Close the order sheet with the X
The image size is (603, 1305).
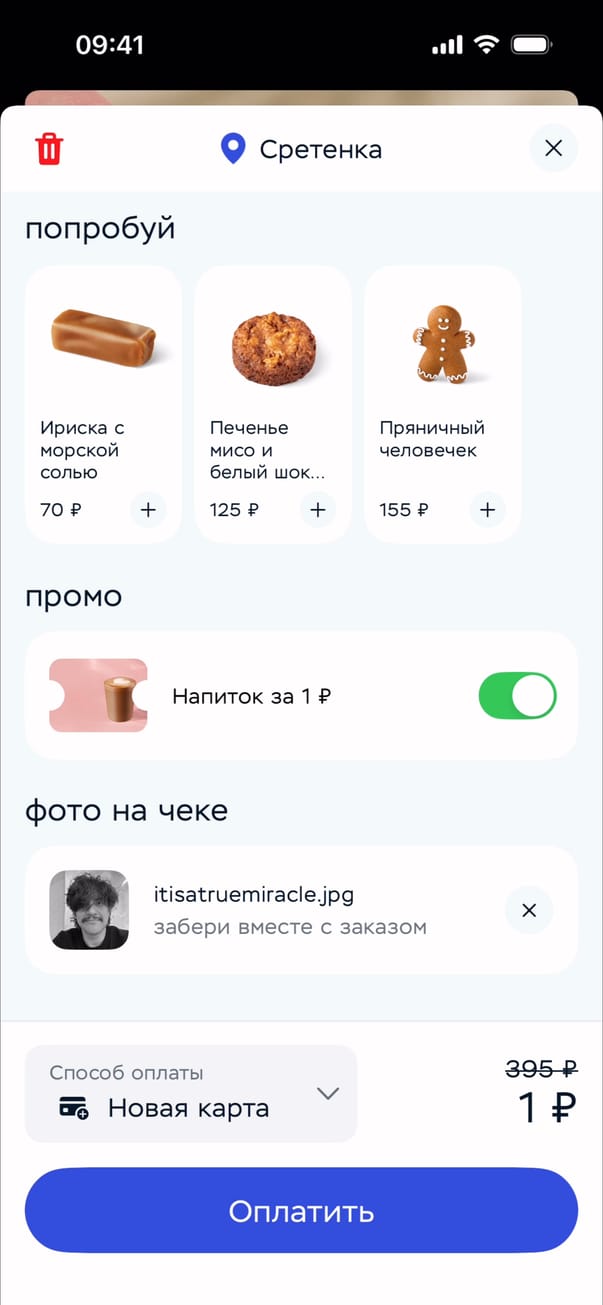(553, 149)
